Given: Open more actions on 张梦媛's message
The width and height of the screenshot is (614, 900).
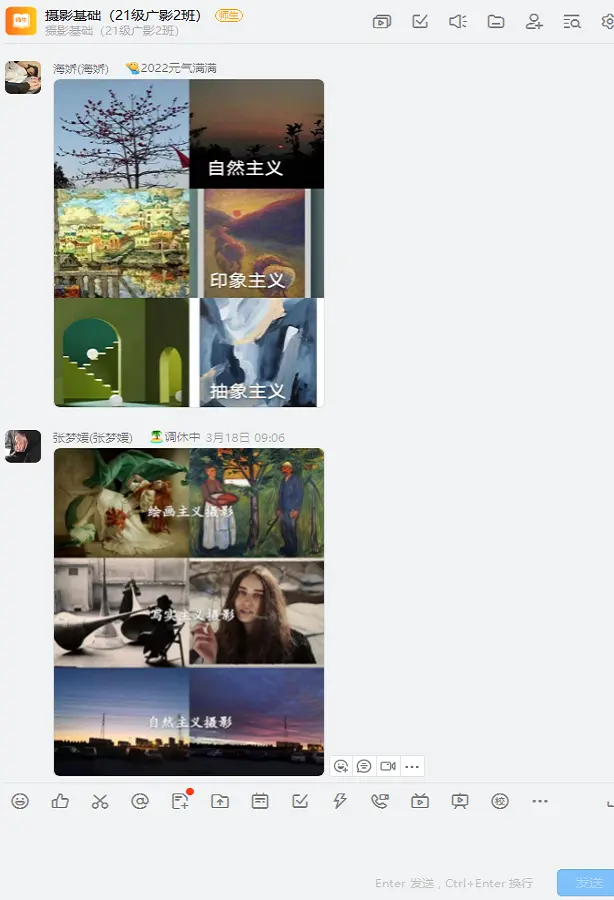Looking at the screenshot, I should [412, 766].
